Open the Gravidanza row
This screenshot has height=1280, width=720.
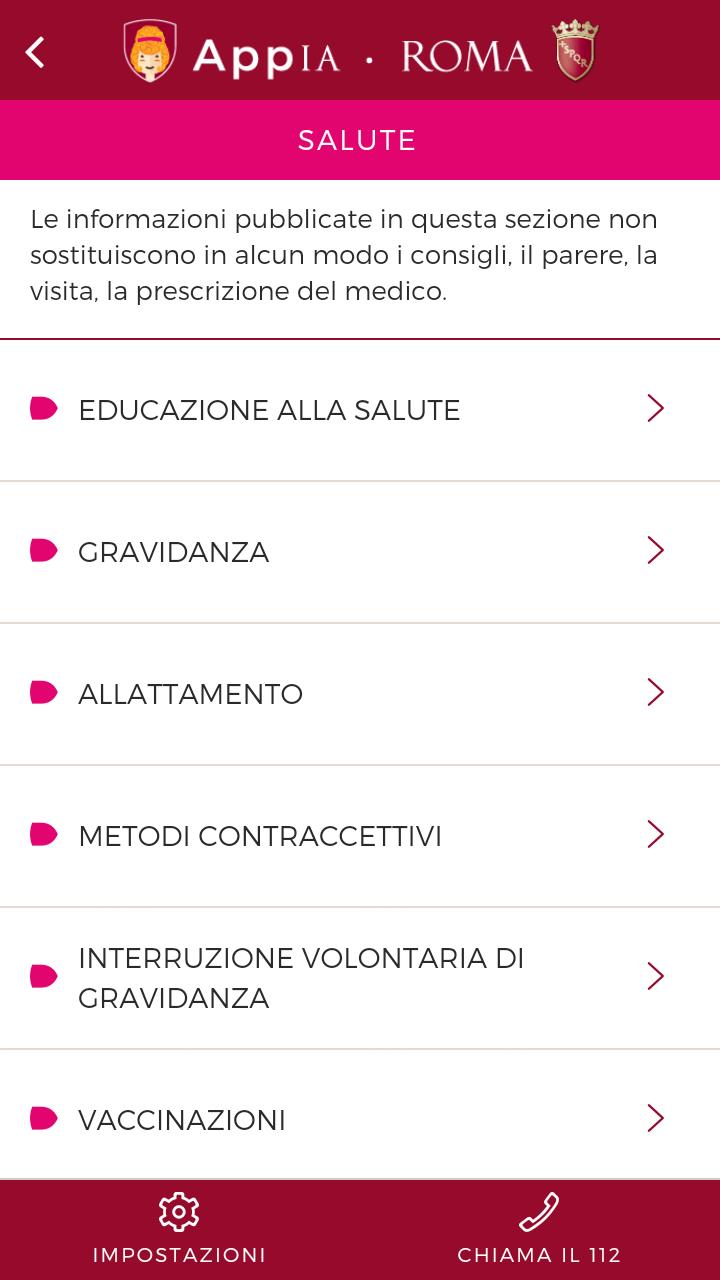360,552
